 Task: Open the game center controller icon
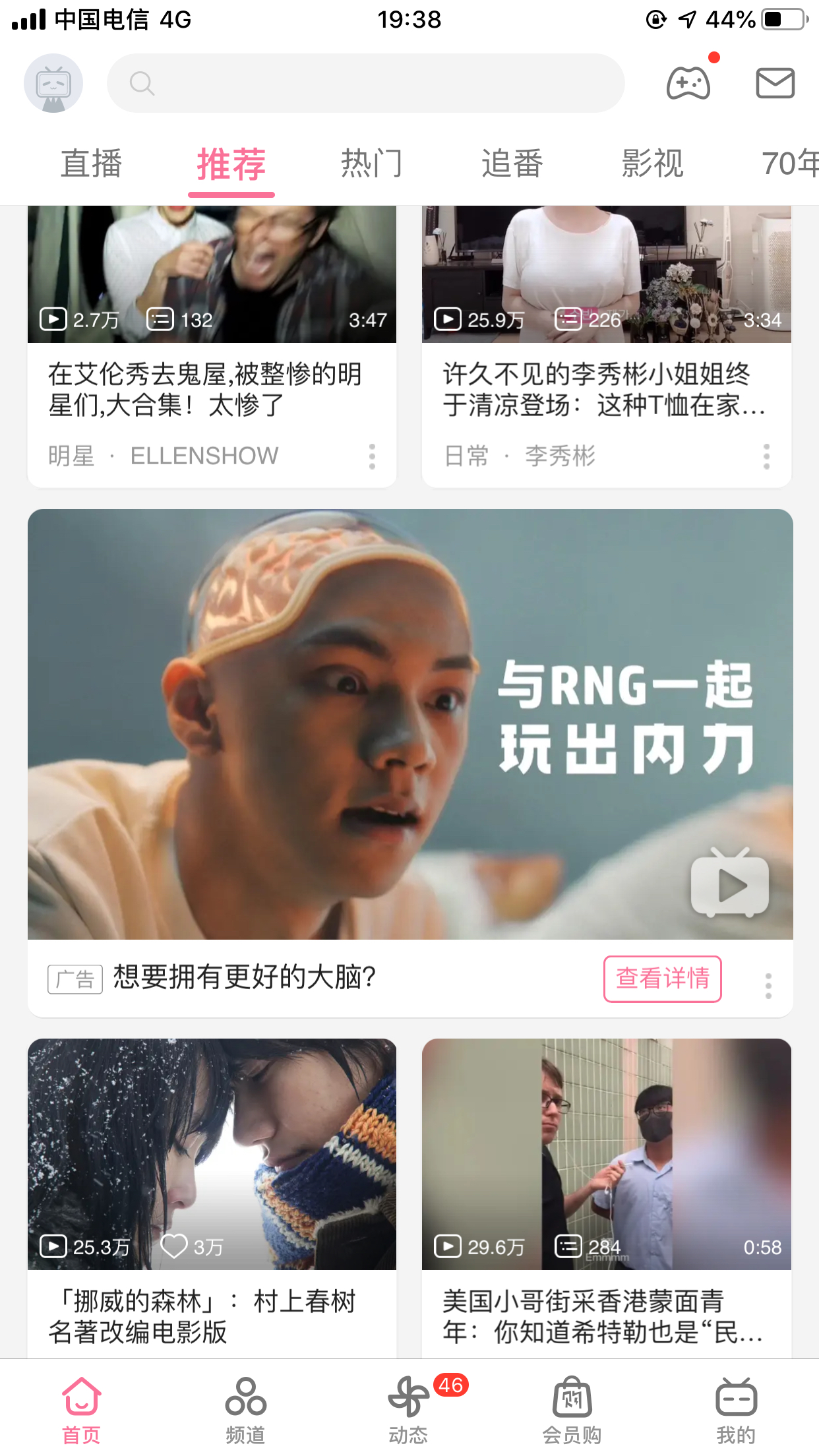[x=688, y=84]
